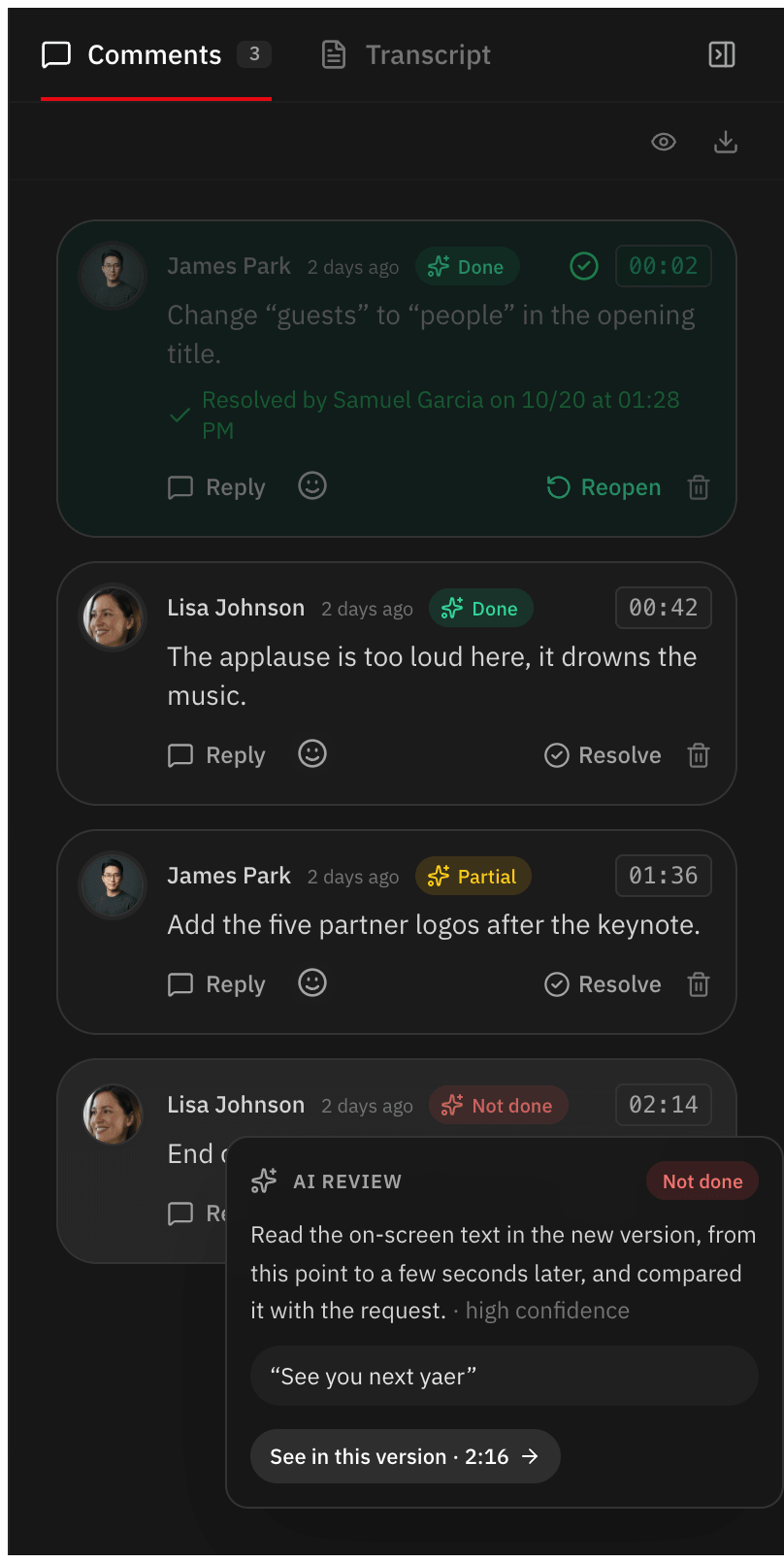This screenshot has height=1563, width=784.
Task: Collapse the side panel
Action: 722,55
